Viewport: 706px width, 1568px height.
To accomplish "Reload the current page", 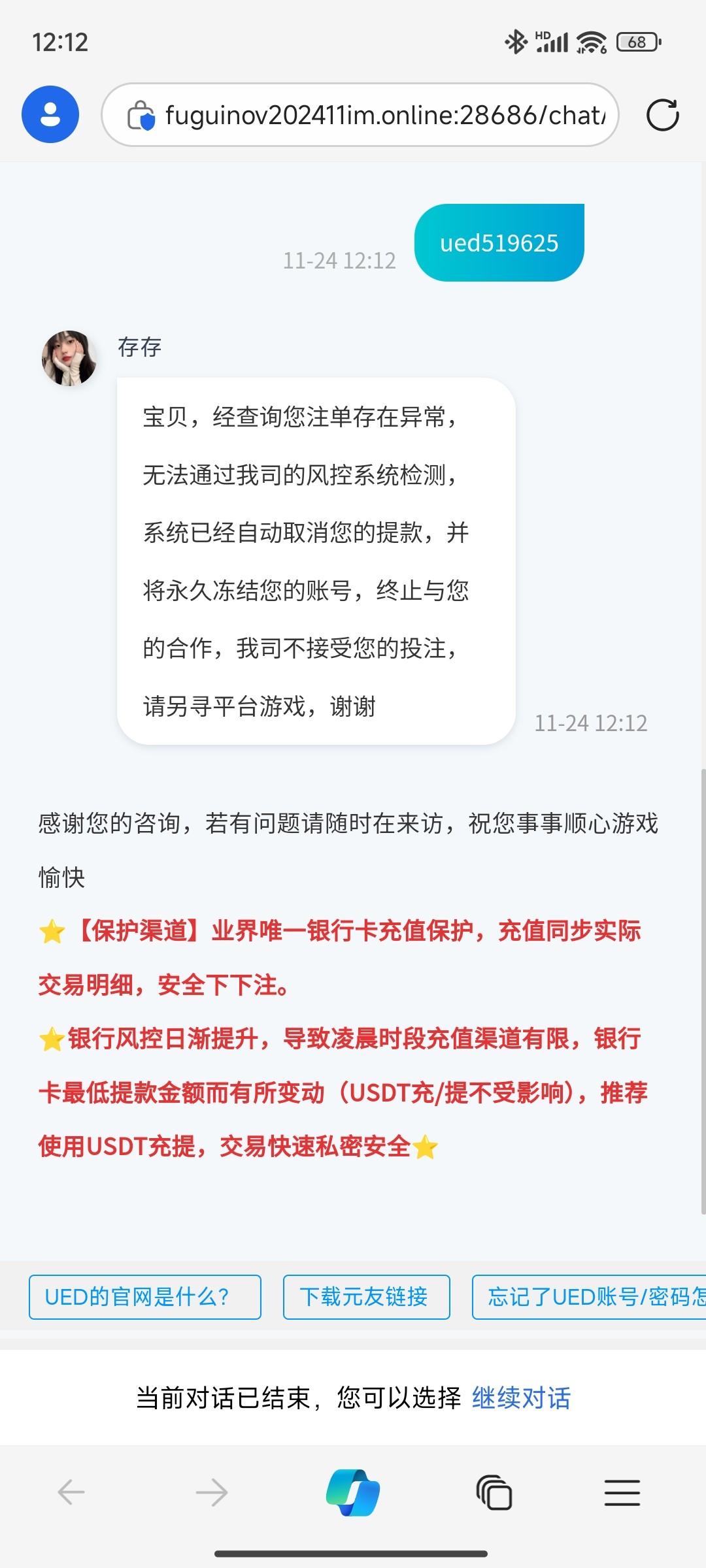I will 662,115.
